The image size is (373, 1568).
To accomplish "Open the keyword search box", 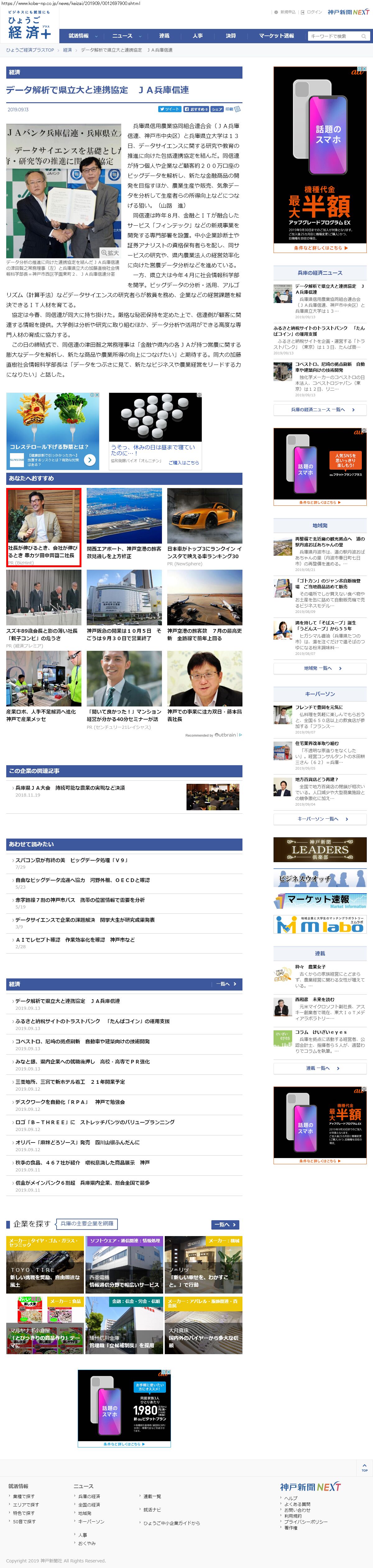I will coord(335,36).
